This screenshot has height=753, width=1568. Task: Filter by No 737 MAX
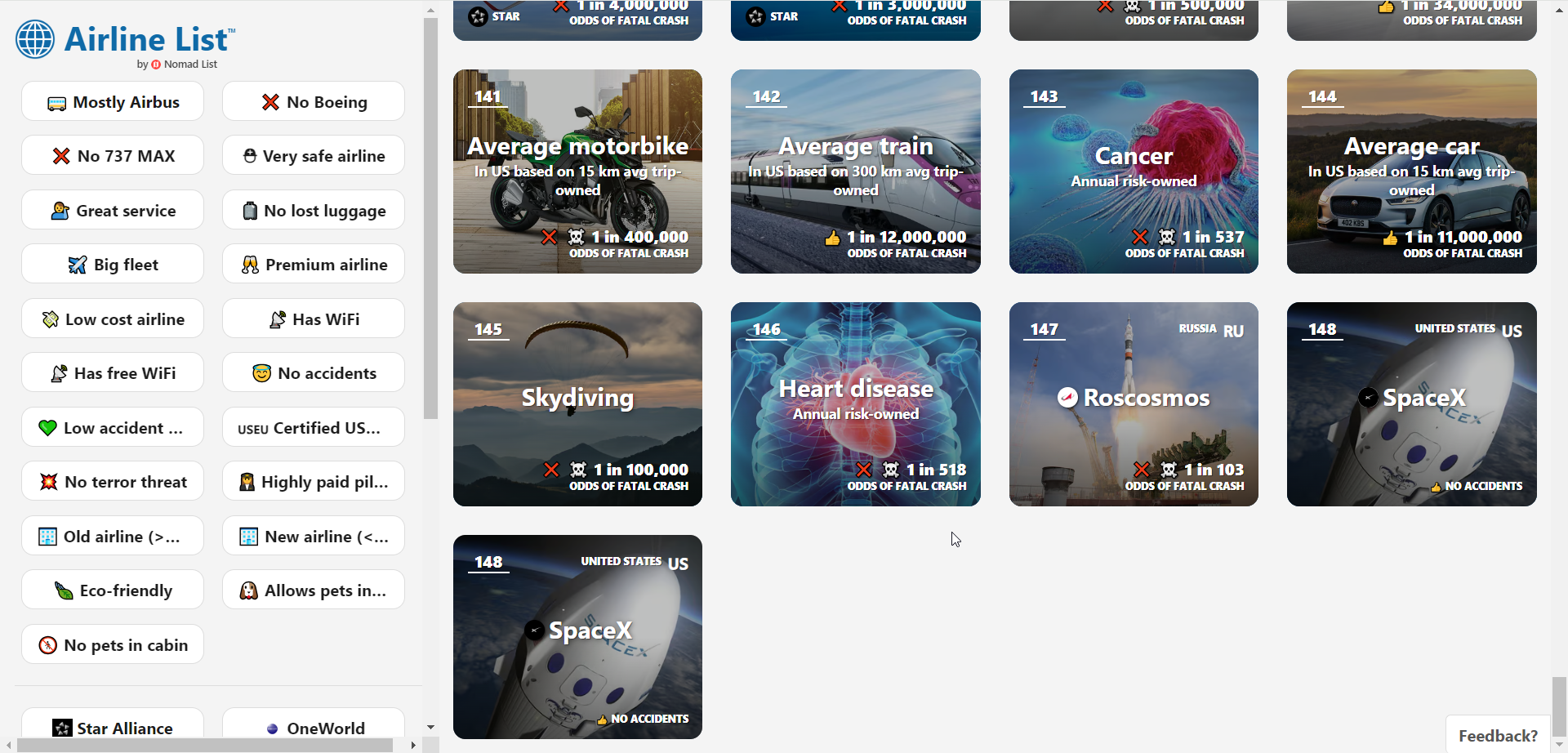[x=113, y=156]
